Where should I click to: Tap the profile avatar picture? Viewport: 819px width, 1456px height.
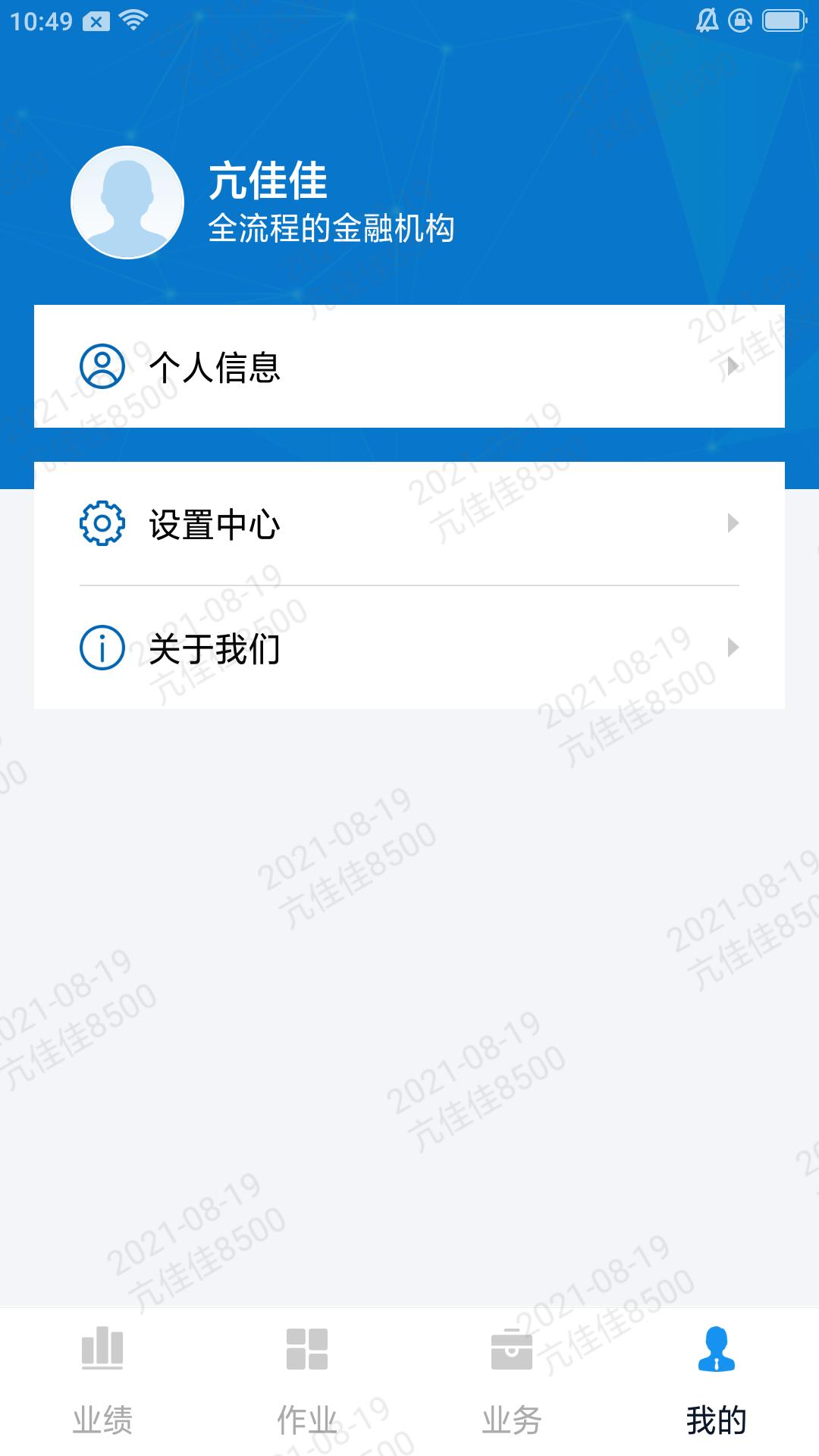tap(127, 202)
